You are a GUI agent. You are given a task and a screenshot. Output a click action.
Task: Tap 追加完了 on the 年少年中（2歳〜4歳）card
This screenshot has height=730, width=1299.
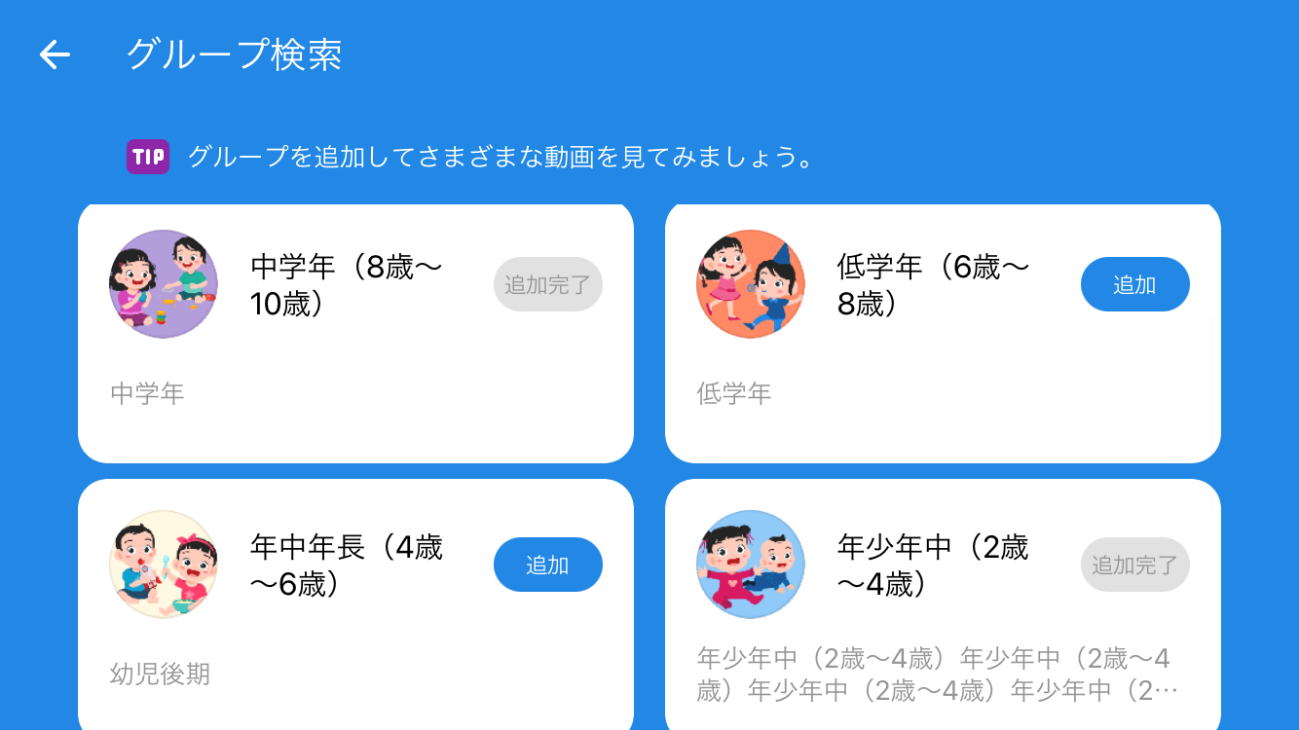pyautogui.click(x=1134, y=565)
